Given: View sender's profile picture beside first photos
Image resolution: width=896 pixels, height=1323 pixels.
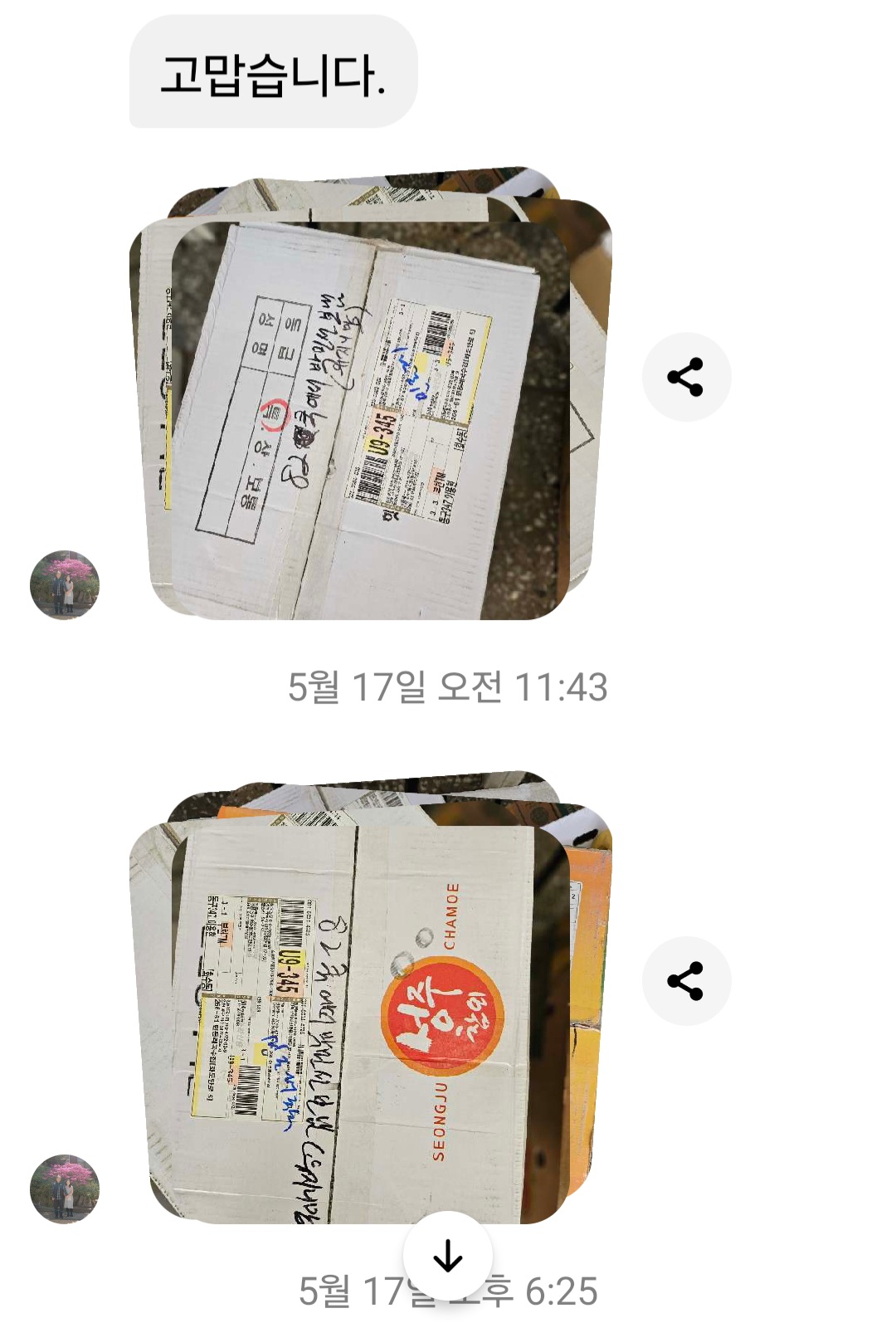Looking at the screenshot, I should coord(65,584).
